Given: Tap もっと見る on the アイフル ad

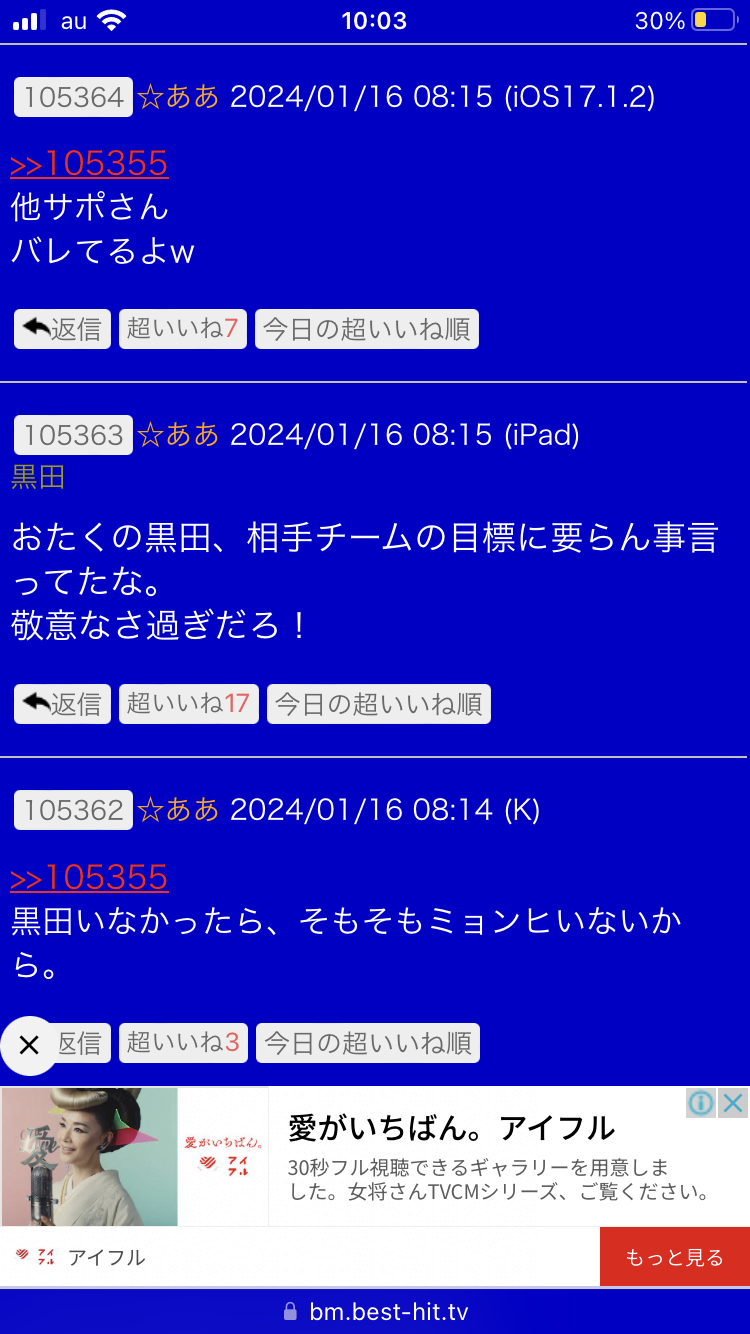Looking at the screenshot, I should [x=674, y=1257].
